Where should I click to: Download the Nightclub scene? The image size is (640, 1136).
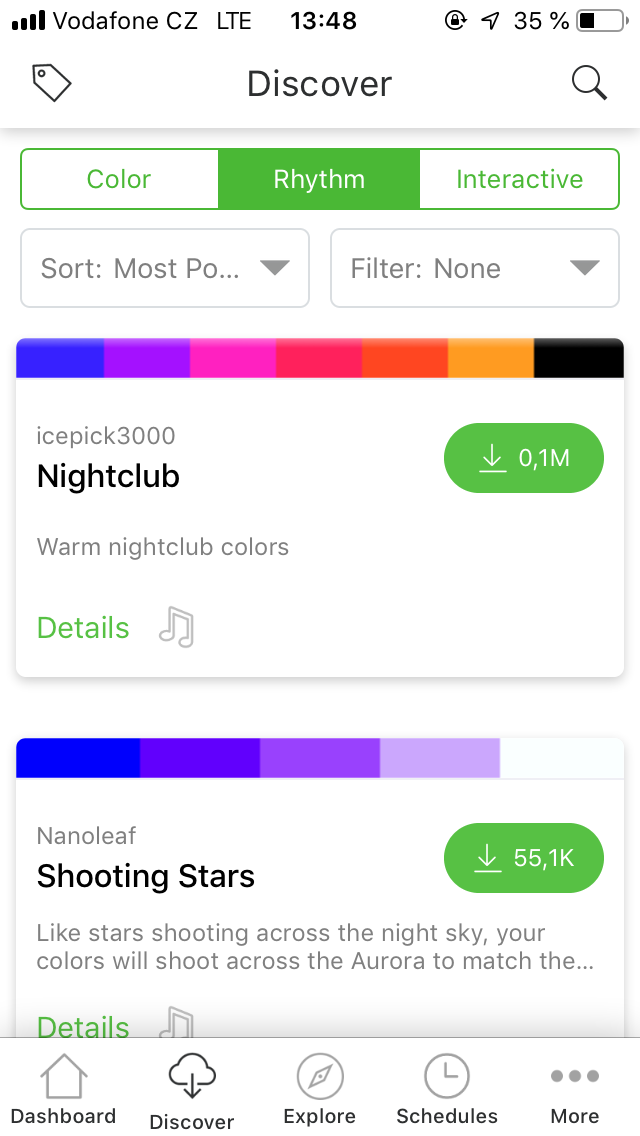[x=523, y=458]
